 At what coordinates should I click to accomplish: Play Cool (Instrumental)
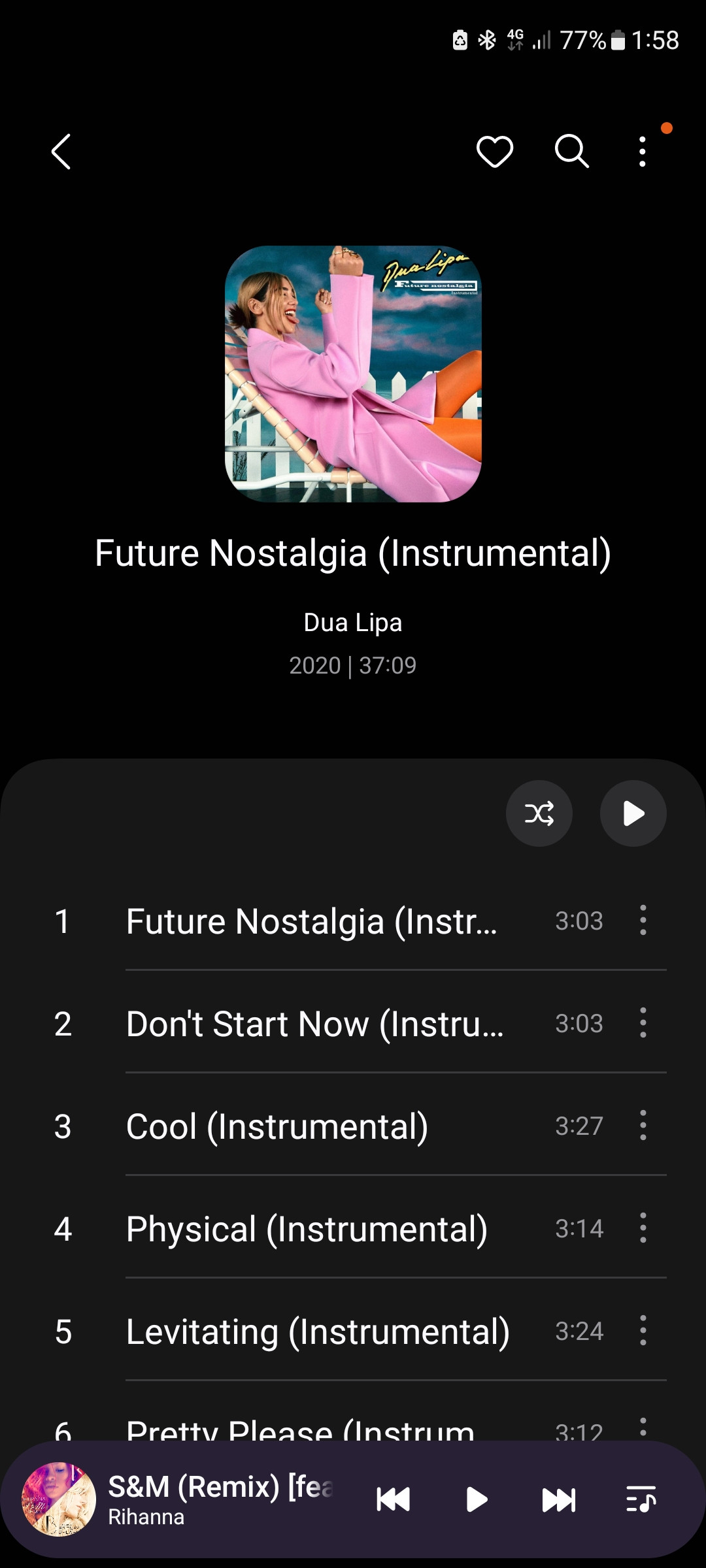point(277,1126)
